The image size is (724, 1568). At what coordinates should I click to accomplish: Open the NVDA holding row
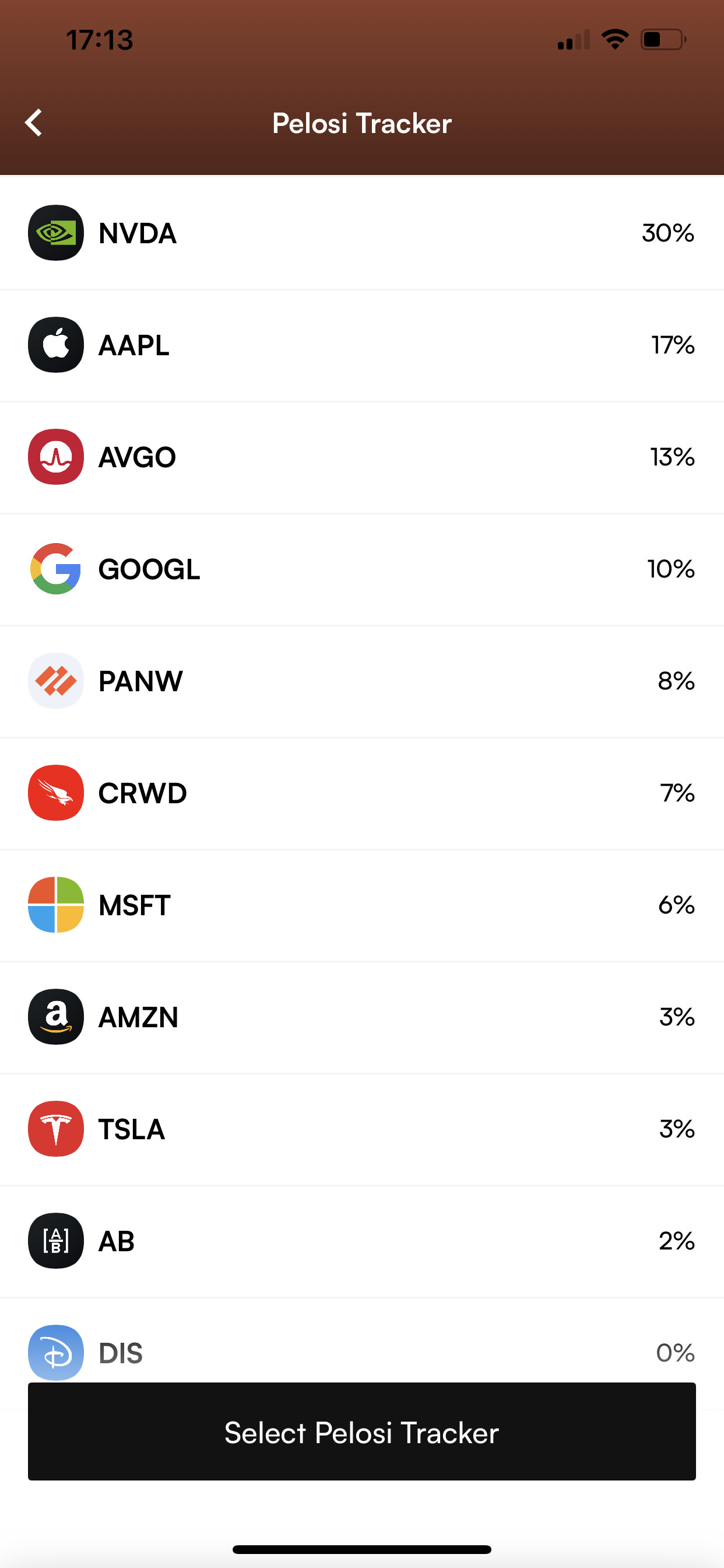pyautogui.click(x=362, y=233)
